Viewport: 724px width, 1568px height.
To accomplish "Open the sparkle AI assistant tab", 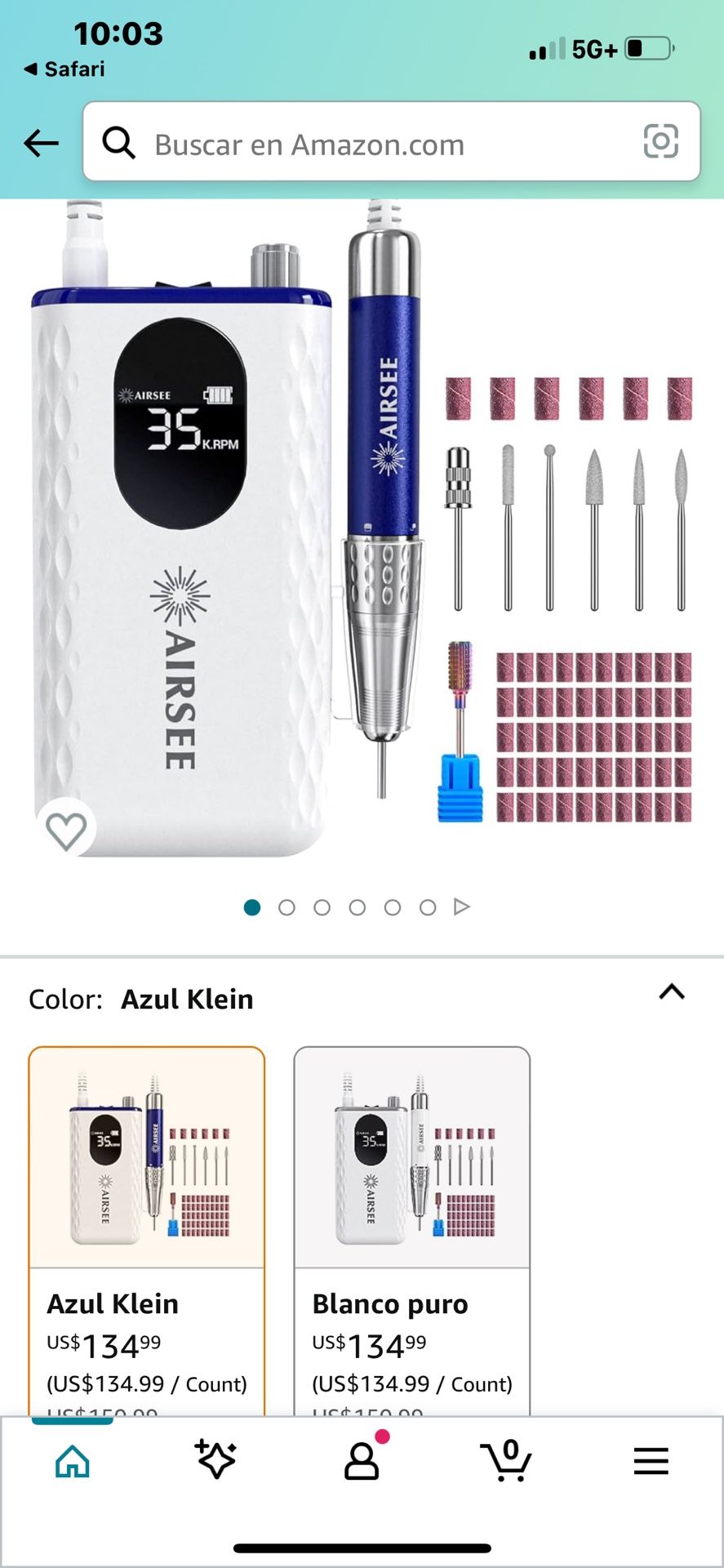I will pos(216,1461).
